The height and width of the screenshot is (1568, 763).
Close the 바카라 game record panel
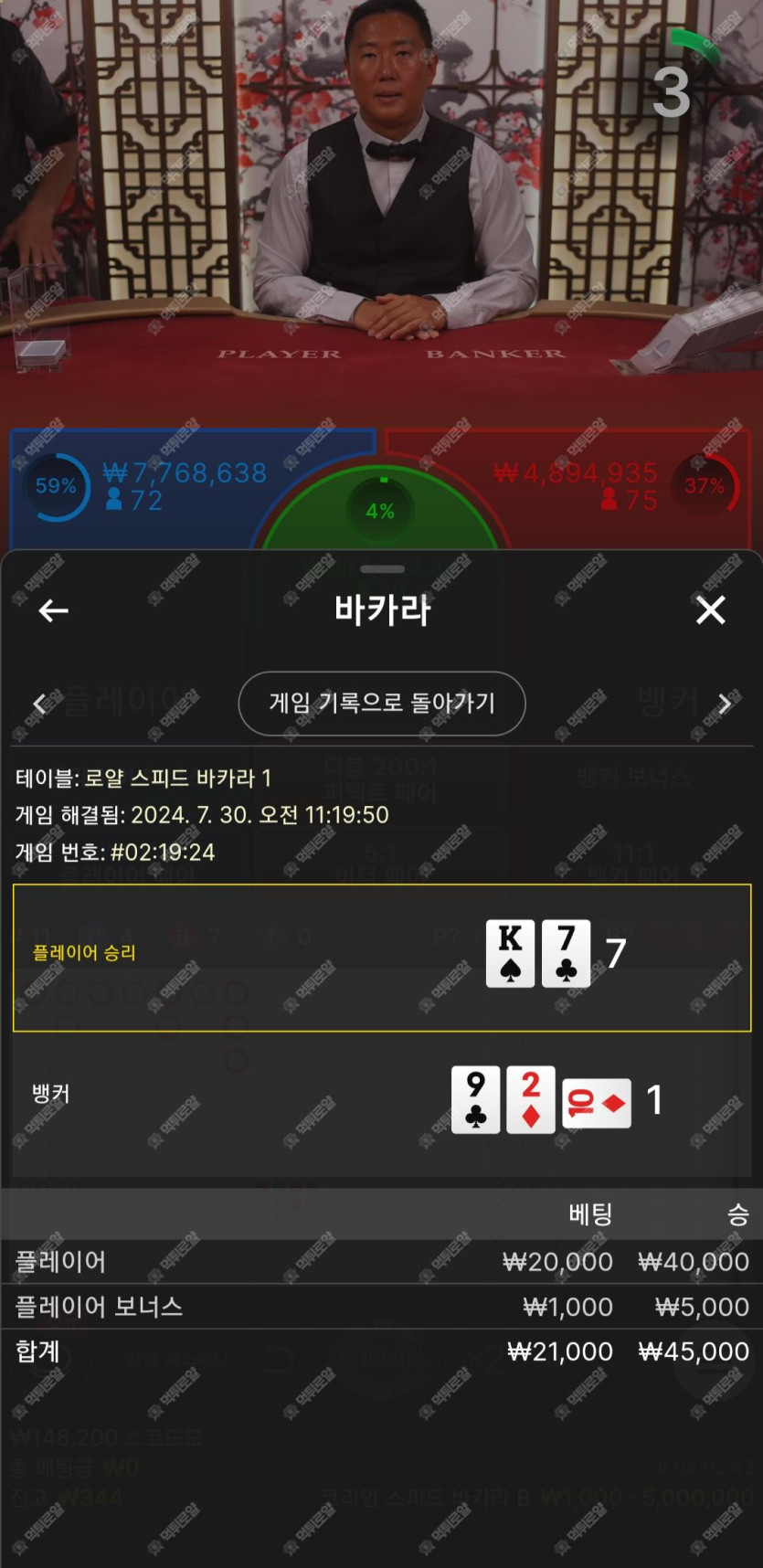(x=710, y=610)
